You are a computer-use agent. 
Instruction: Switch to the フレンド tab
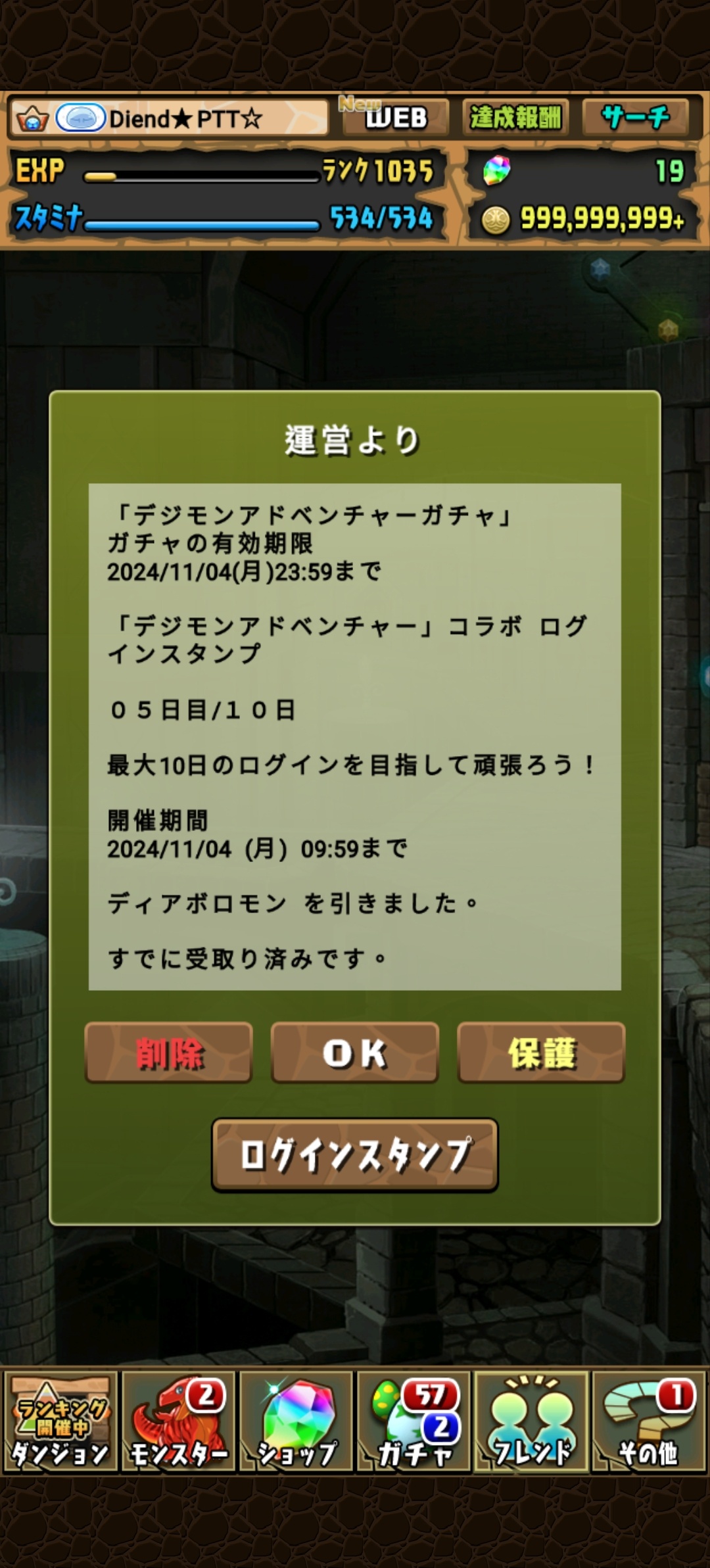(x=532, y=1423)
